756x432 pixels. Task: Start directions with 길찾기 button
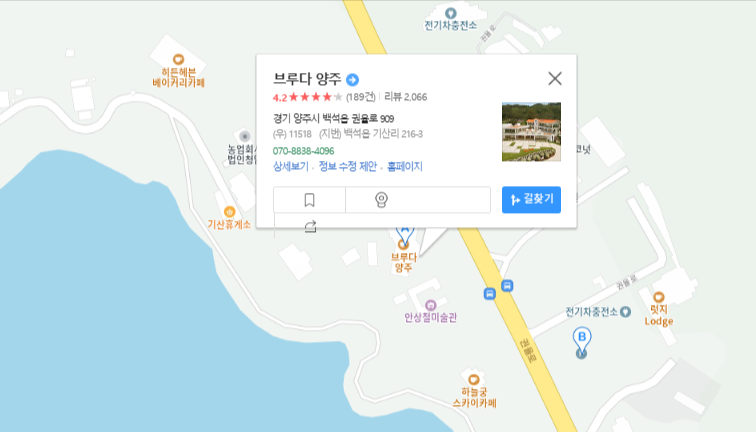[532, 200]
